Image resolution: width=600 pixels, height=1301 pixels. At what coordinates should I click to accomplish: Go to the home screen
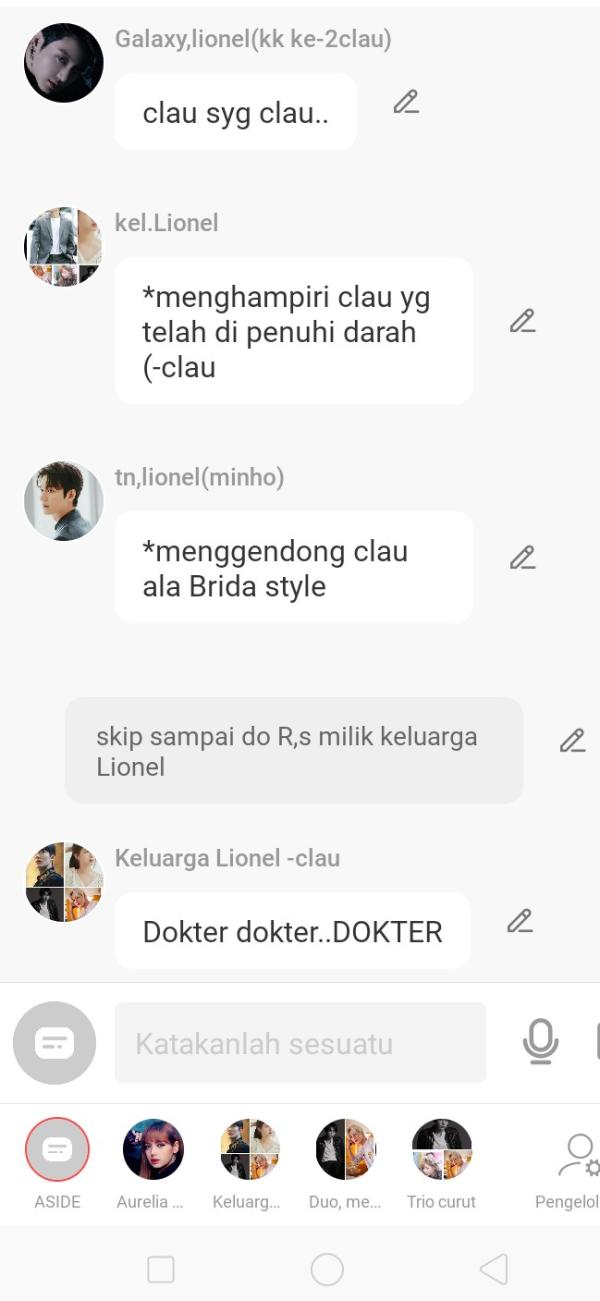327,1269
